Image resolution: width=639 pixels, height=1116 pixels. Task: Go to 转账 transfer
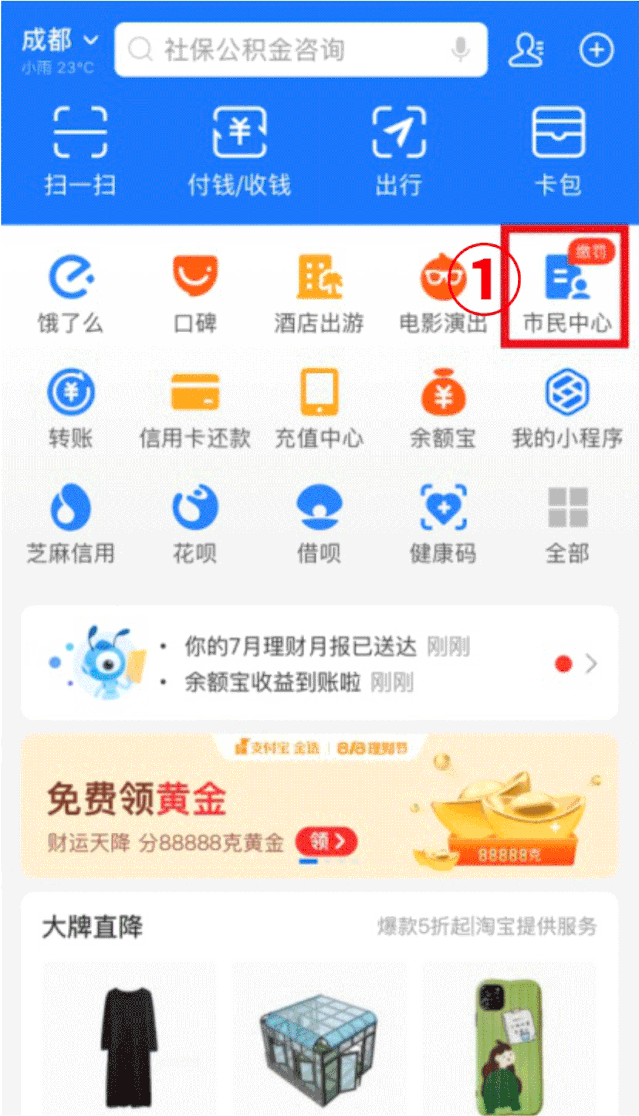[x=71, y=405]
